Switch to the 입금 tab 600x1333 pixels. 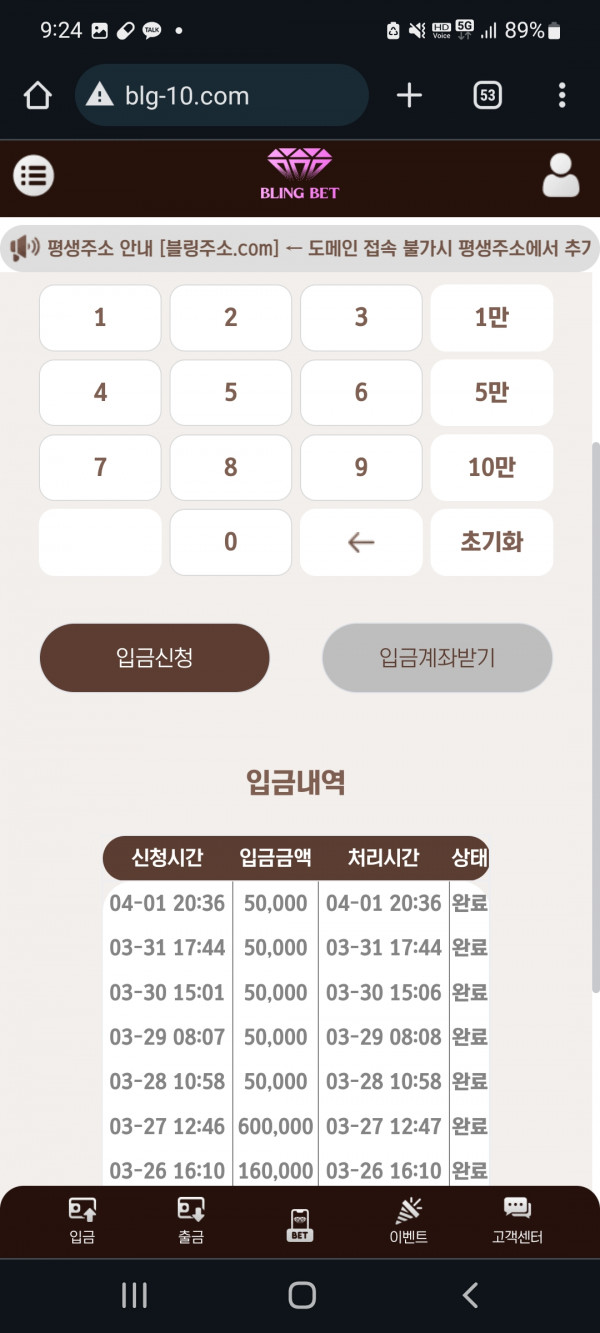(82, 1221)
